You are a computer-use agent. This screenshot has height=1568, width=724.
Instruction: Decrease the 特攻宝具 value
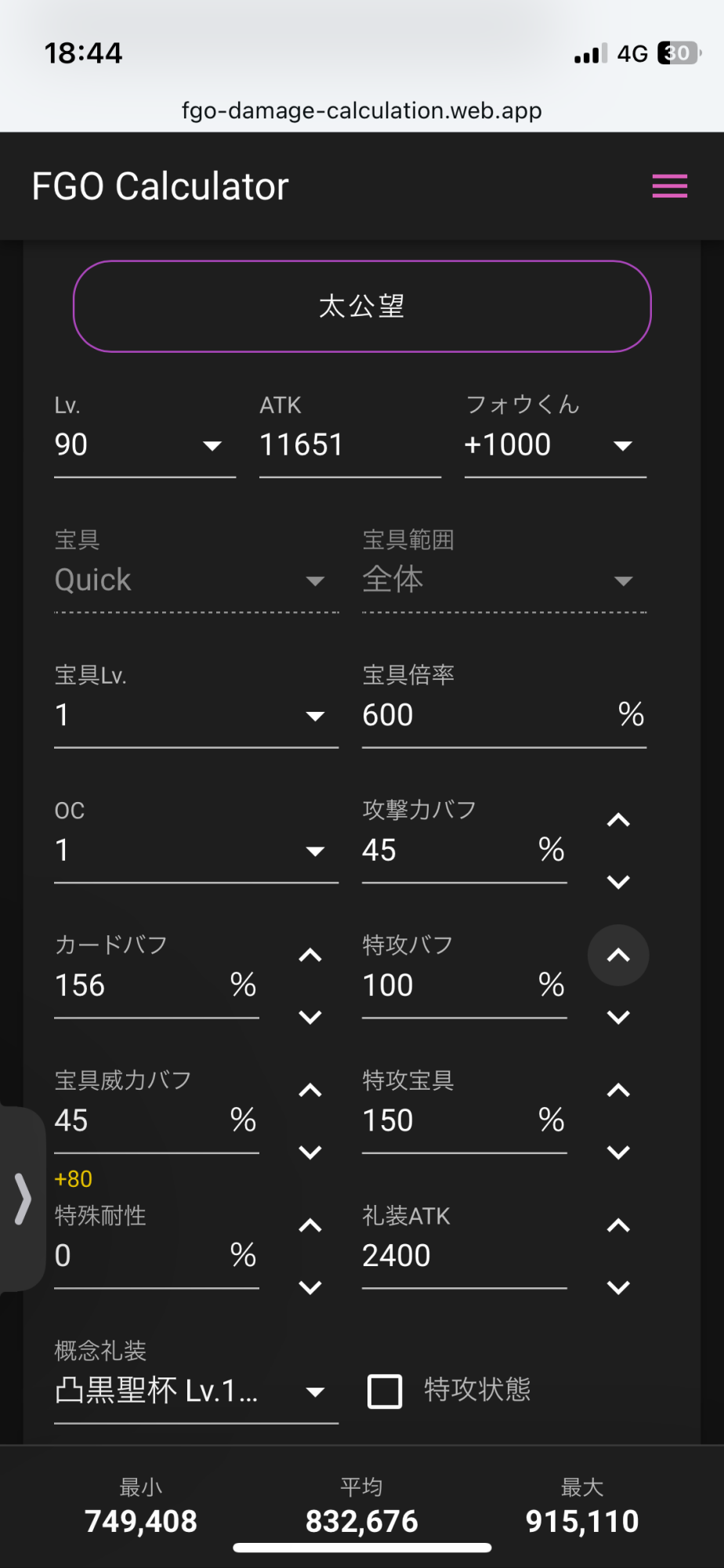(x=618, y=1152)
